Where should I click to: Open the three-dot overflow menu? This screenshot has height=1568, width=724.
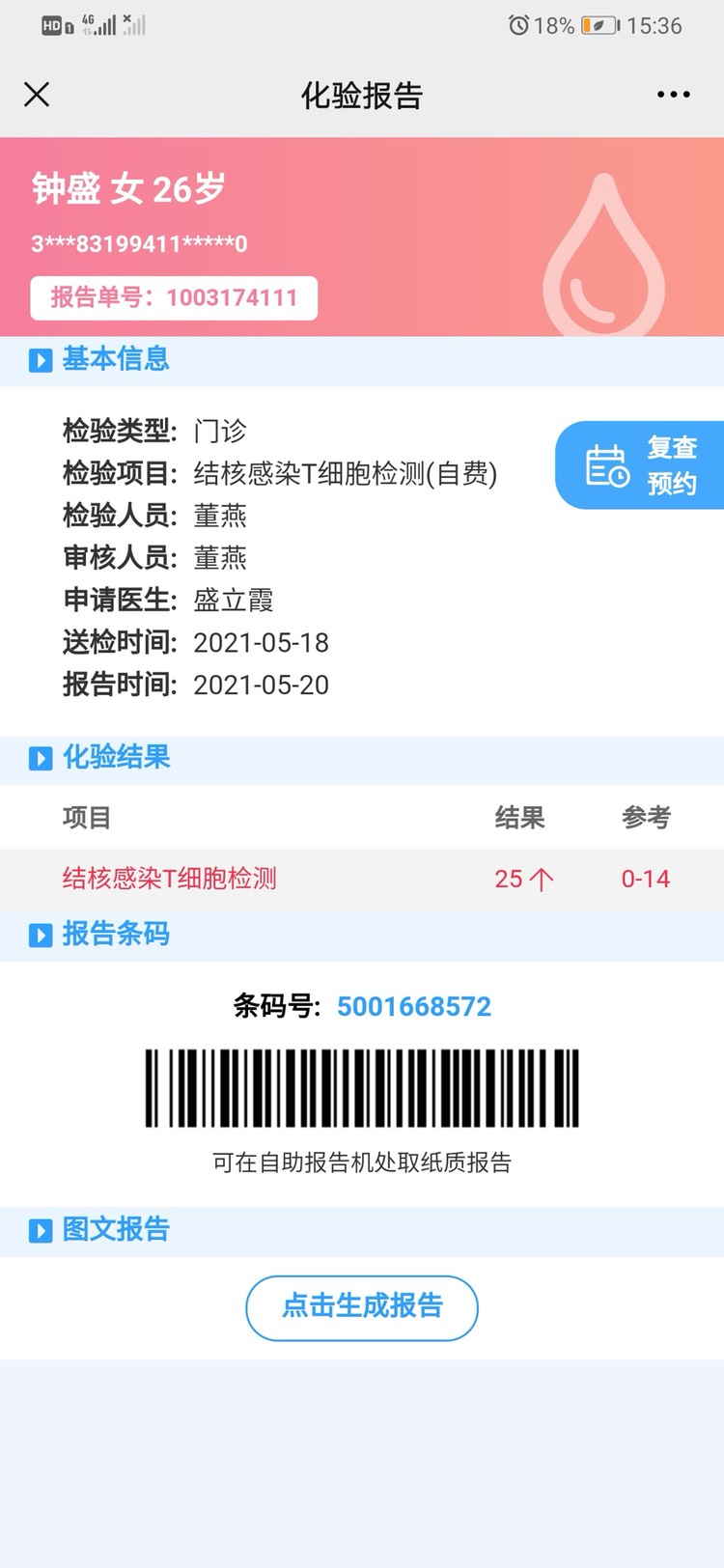(x=673, y=95)
